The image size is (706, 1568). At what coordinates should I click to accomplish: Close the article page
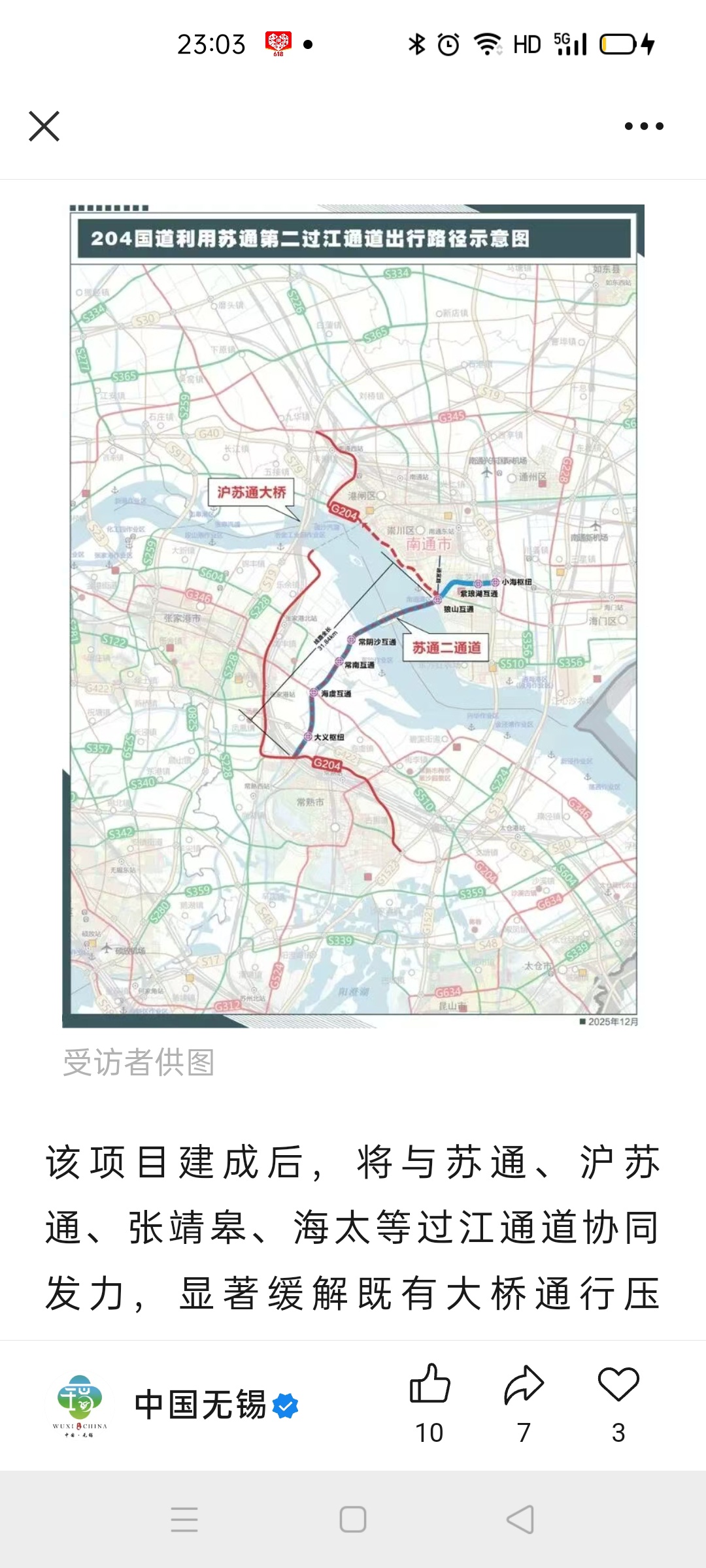(x=44, y=126)
